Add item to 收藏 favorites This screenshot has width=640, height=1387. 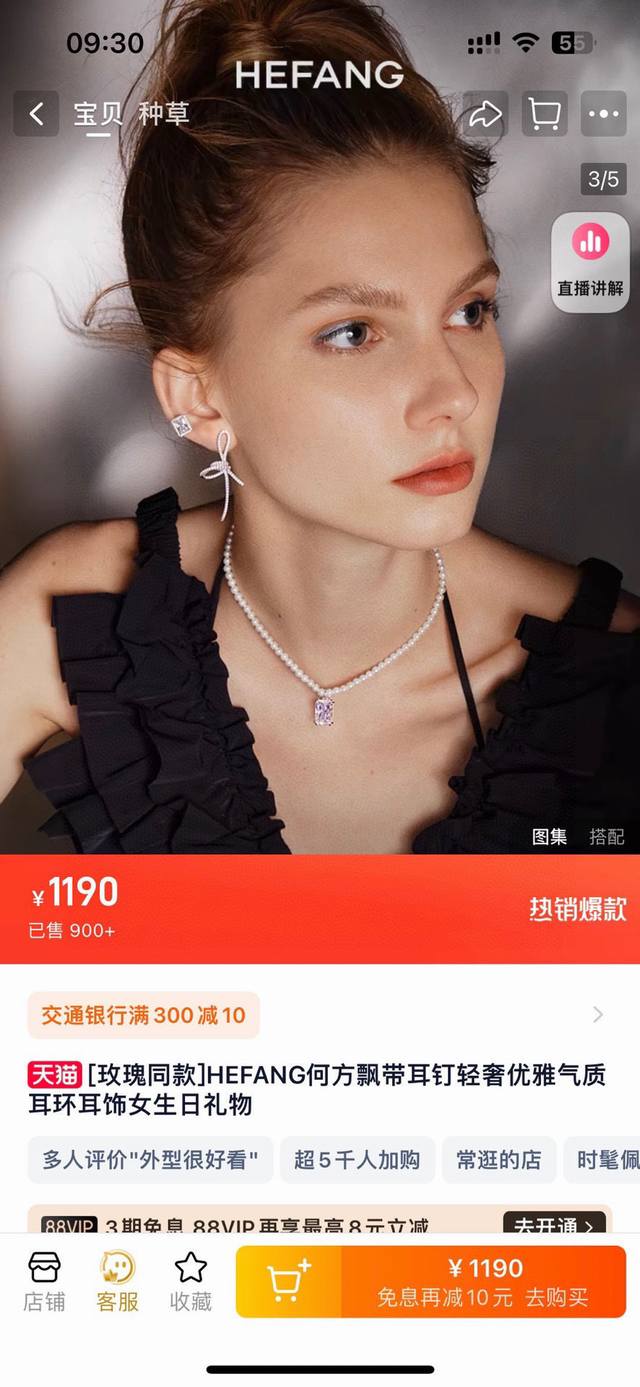point(190,1281)
